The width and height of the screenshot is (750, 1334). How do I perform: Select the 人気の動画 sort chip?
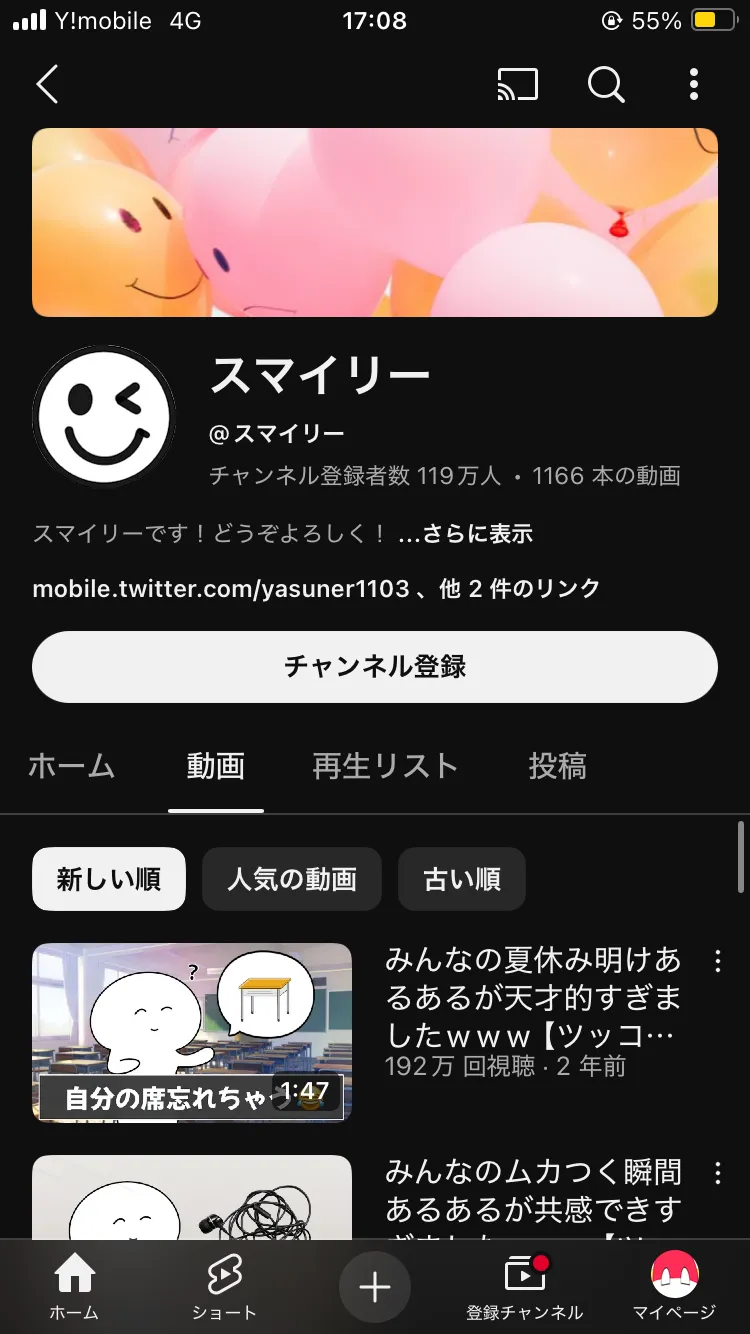click(x=292, y=879)
